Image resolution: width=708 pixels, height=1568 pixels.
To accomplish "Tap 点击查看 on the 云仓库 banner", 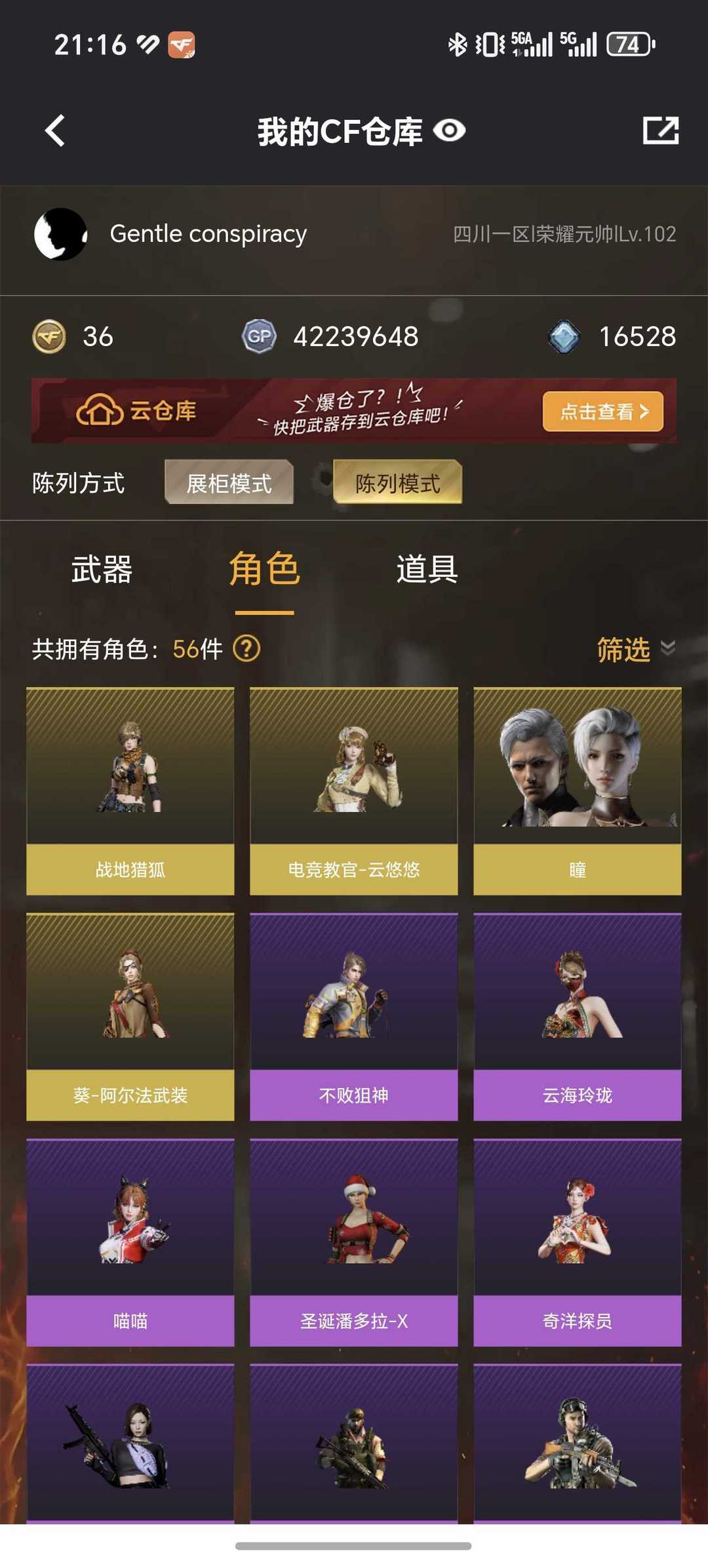I will 602,412.
